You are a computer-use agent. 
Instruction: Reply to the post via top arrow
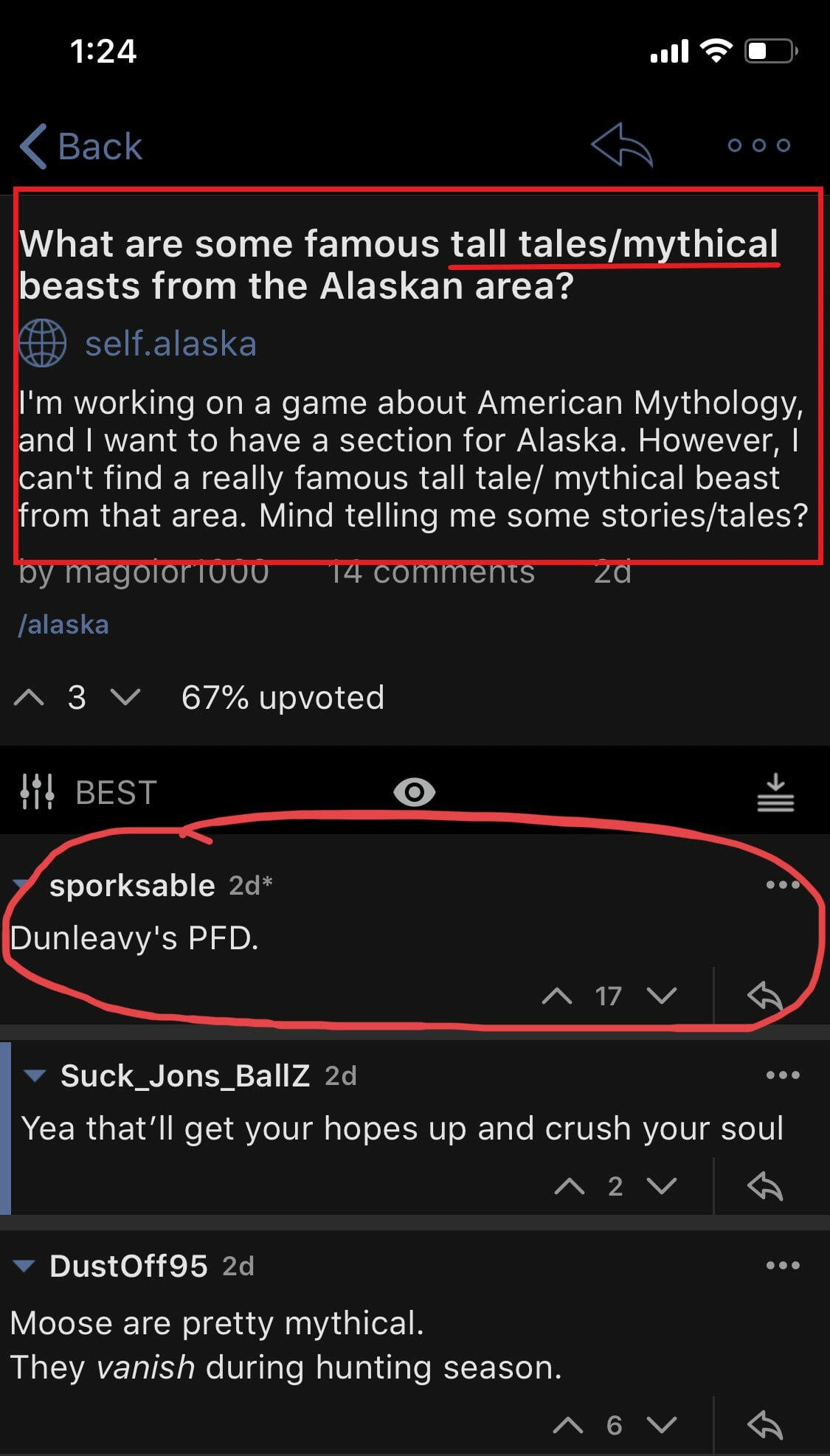pyautogui.click(x=622, y=145)
